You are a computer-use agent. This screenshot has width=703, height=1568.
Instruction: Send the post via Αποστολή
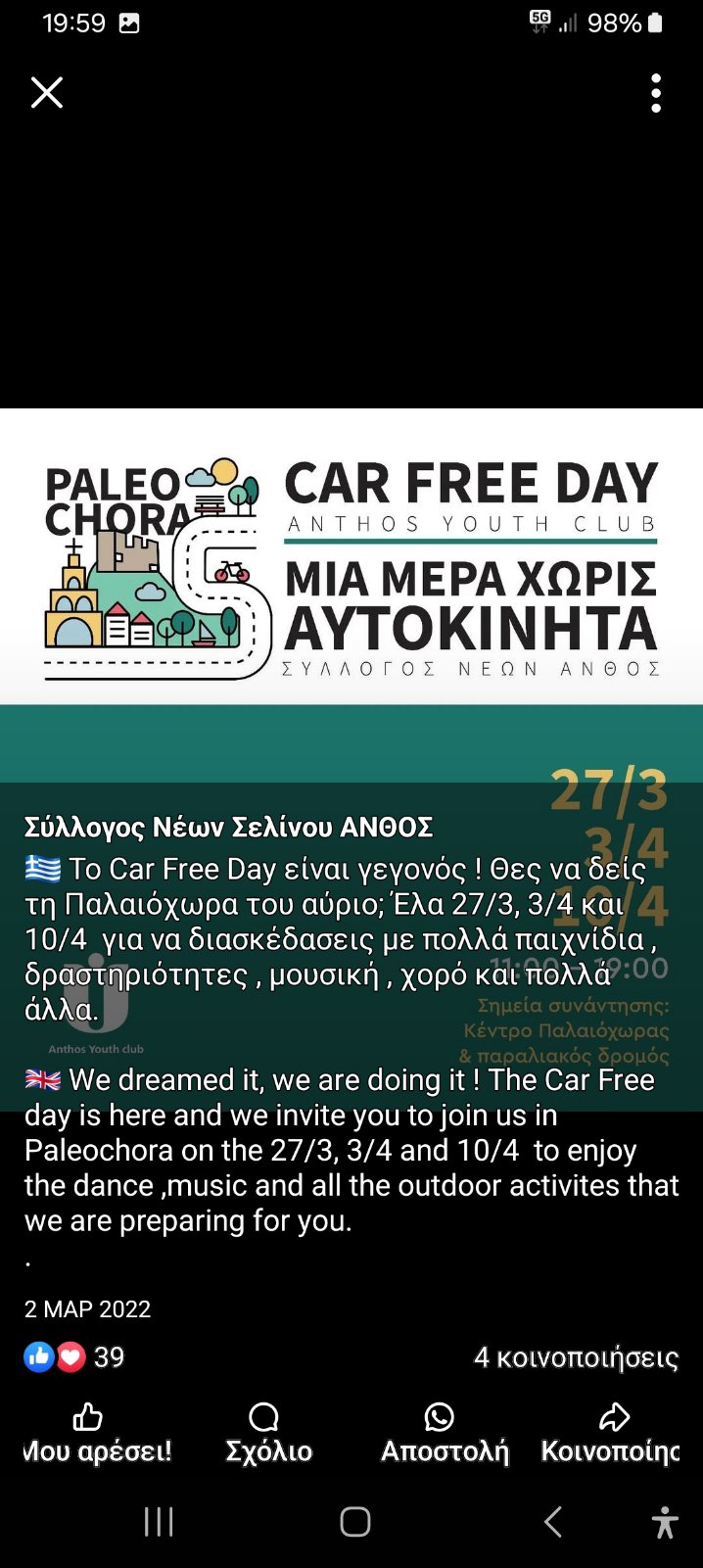445,1434
